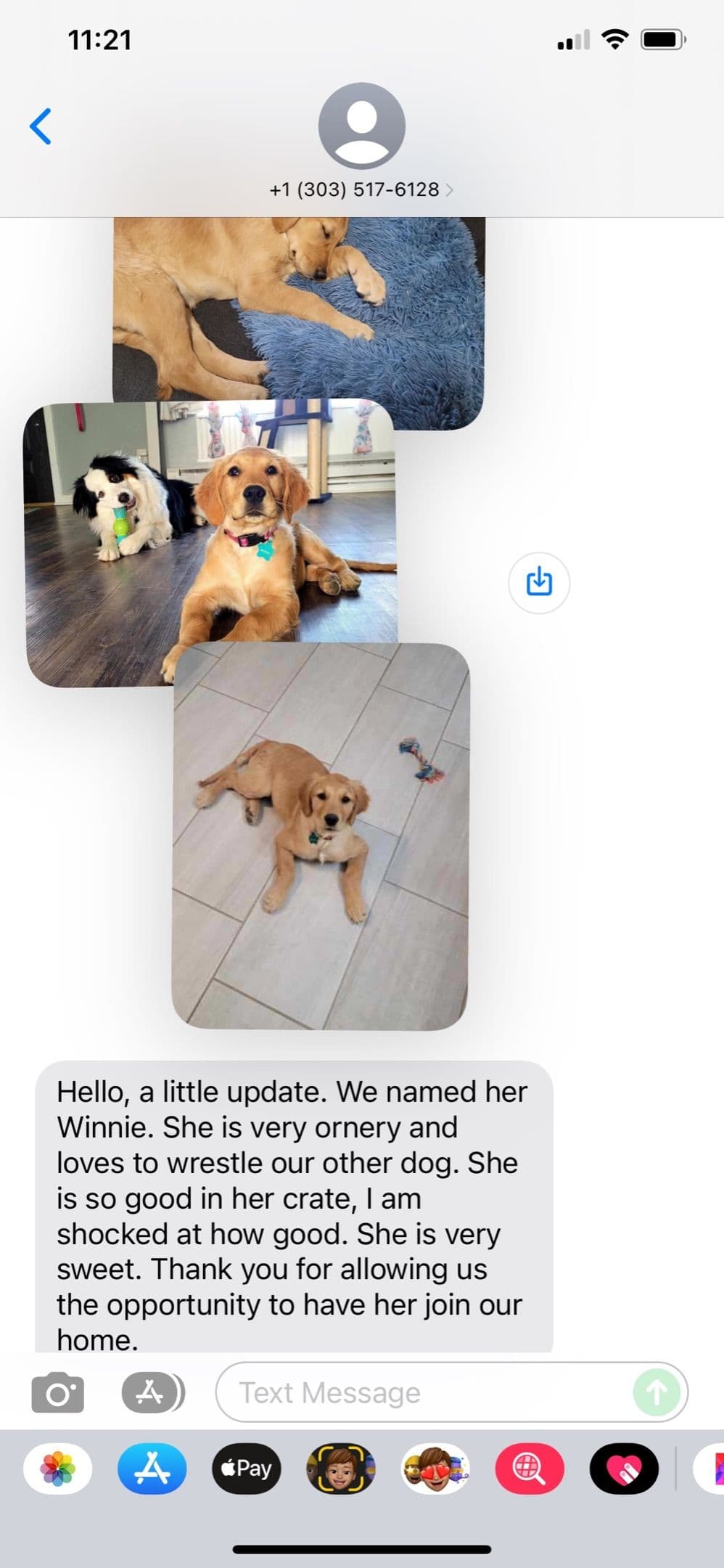Open Apple Pay in the app drawer
Screen dimensions: 724x1568
click(247, 1469)
